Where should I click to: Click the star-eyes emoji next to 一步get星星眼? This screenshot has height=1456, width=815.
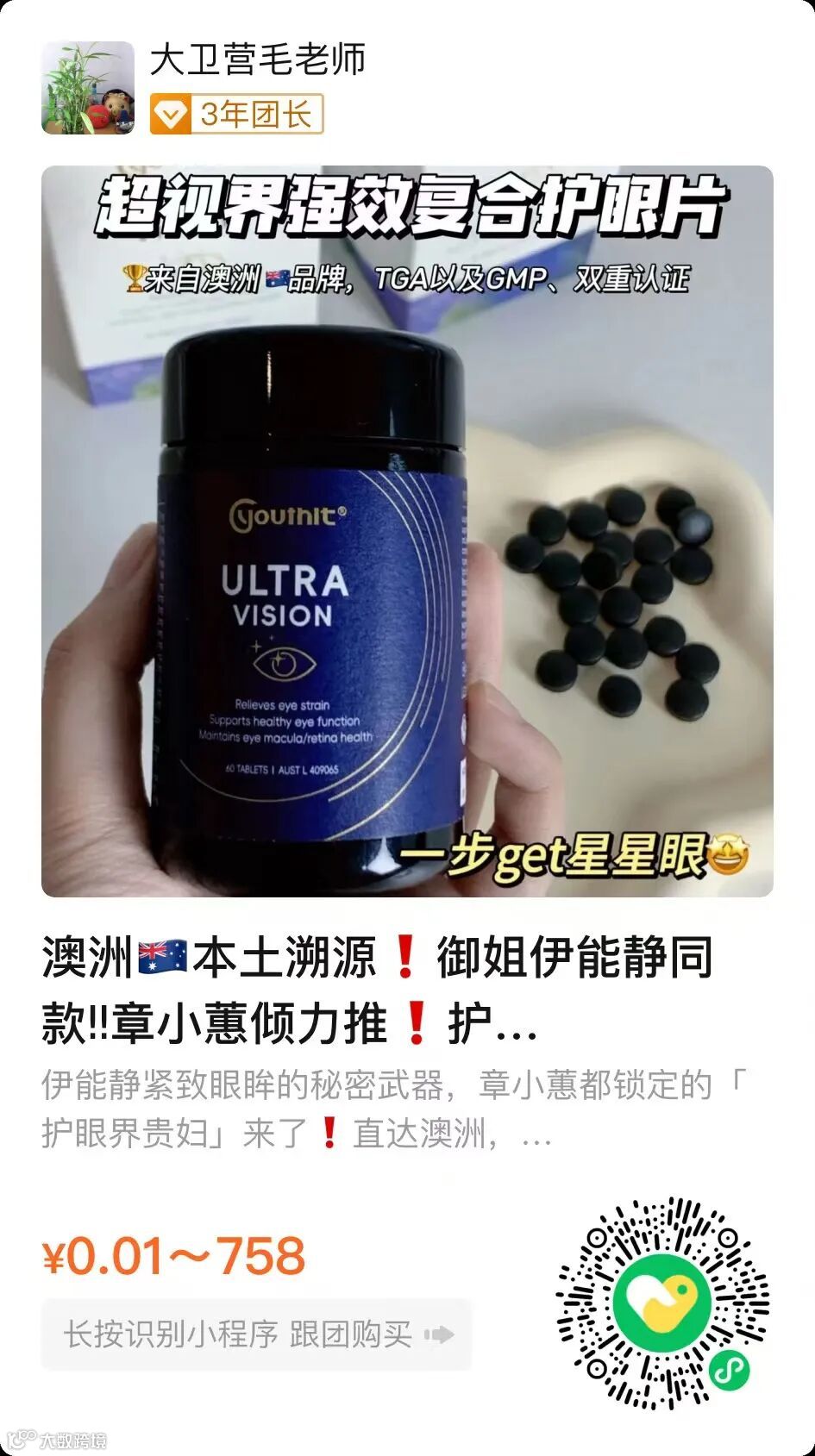[729, 853]
